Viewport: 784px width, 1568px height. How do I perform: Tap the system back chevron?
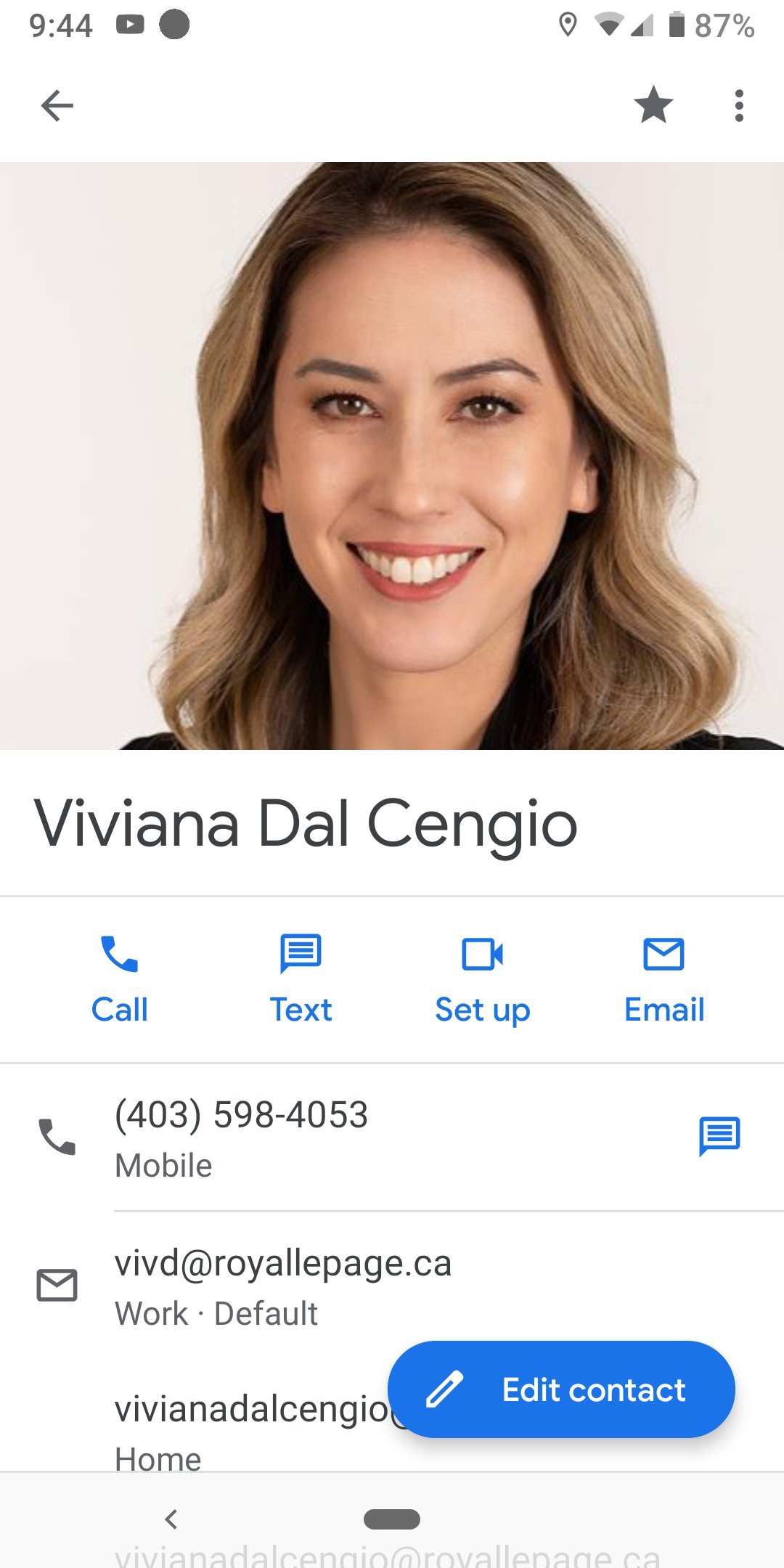click(171, 1519)
